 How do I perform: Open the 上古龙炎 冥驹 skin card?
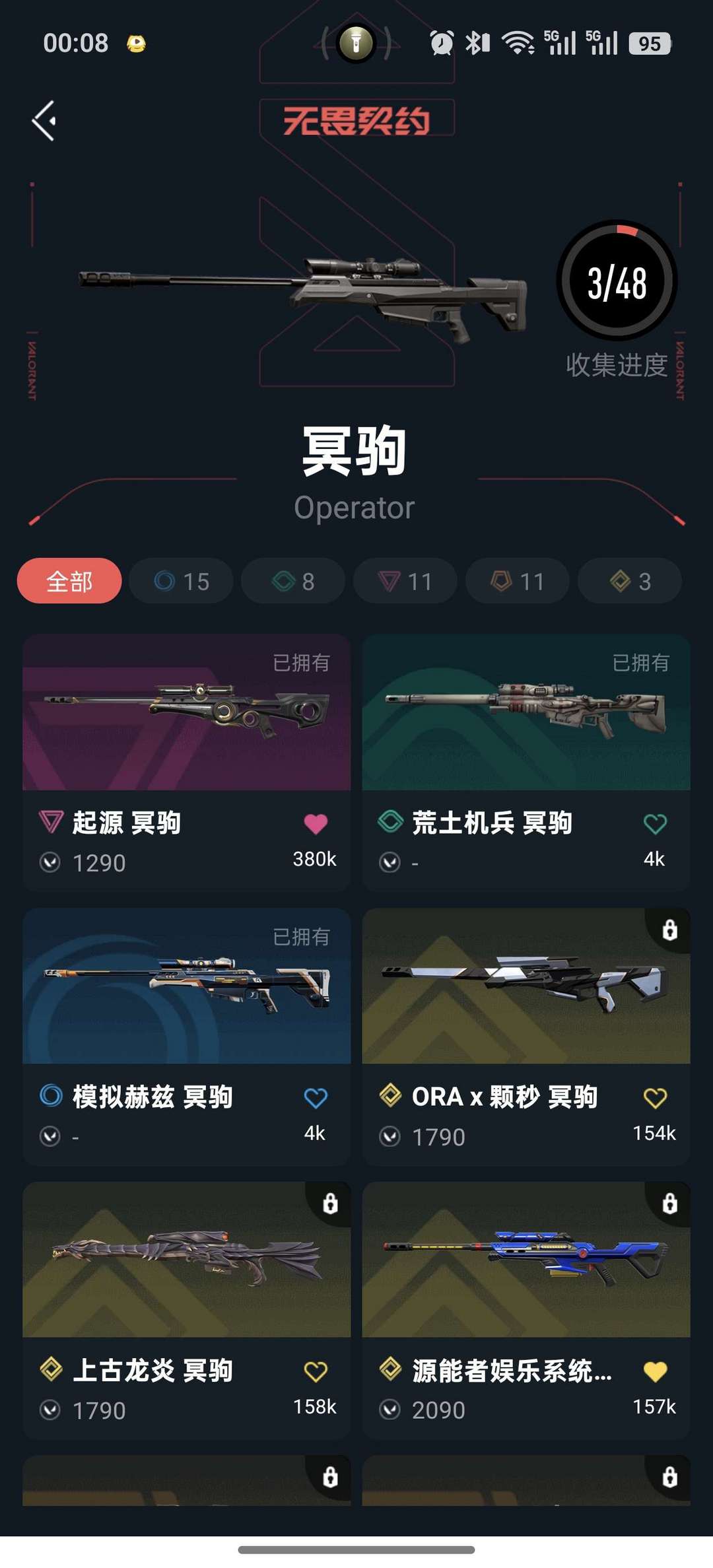[x=187, y=1311]
